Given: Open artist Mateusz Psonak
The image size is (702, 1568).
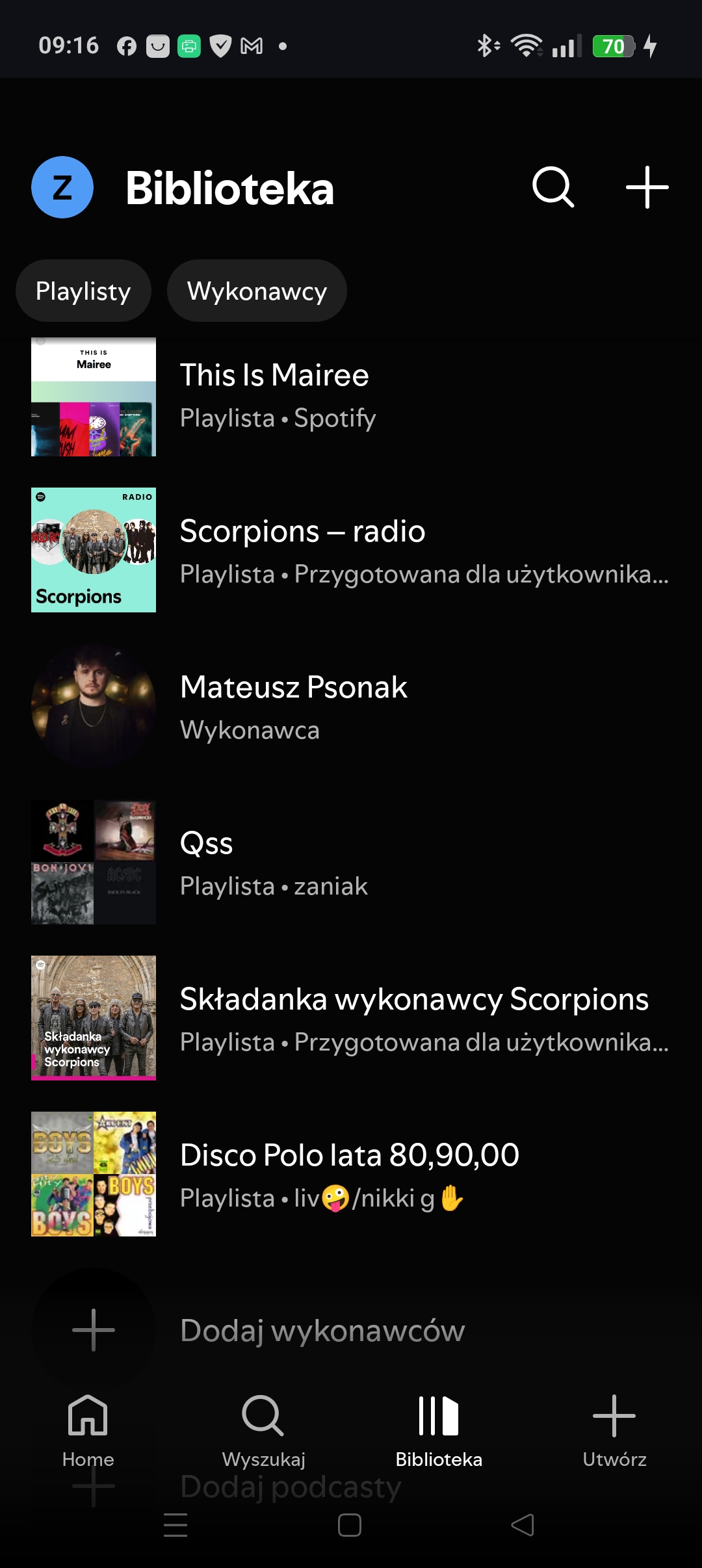Looking at the screenshot, I should pos(351,706).
